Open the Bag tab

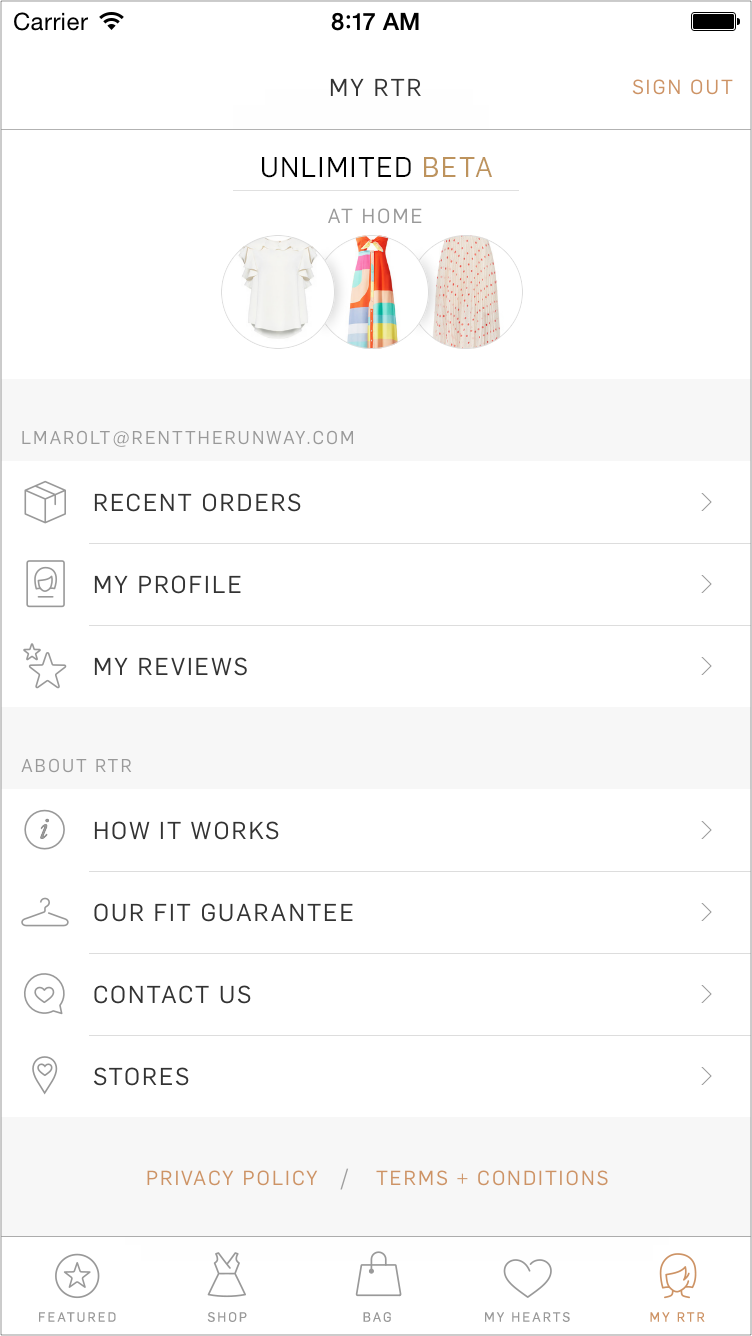pos(377,1288)
